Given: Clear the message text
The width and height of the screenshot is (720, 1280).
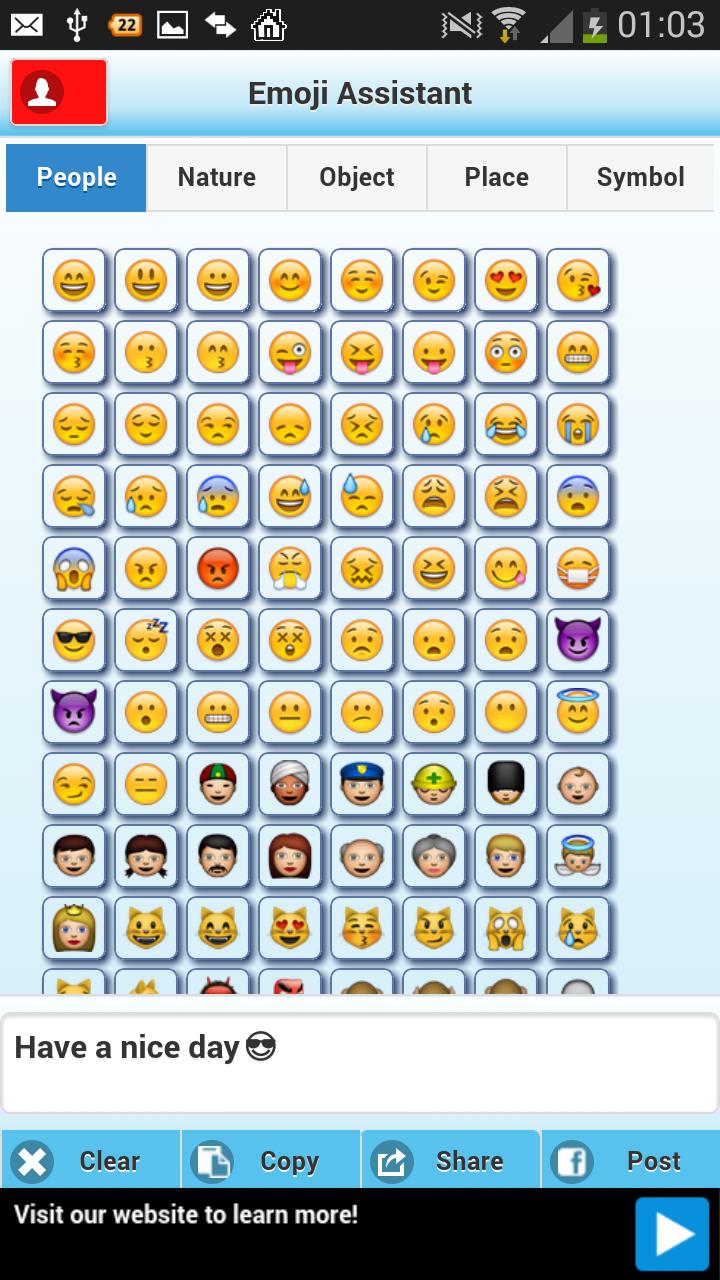Looking at the screenshot, I should coord(91,1161).
